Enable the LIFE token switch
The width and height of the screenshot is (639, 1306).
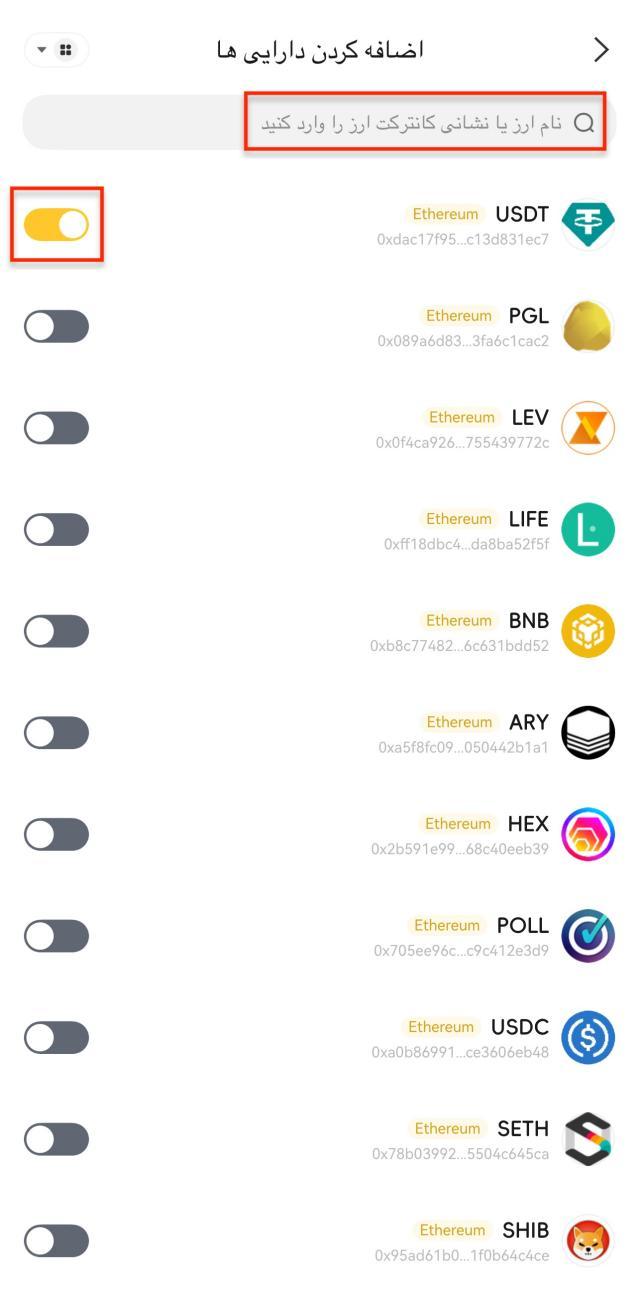[x=56, y=530]
